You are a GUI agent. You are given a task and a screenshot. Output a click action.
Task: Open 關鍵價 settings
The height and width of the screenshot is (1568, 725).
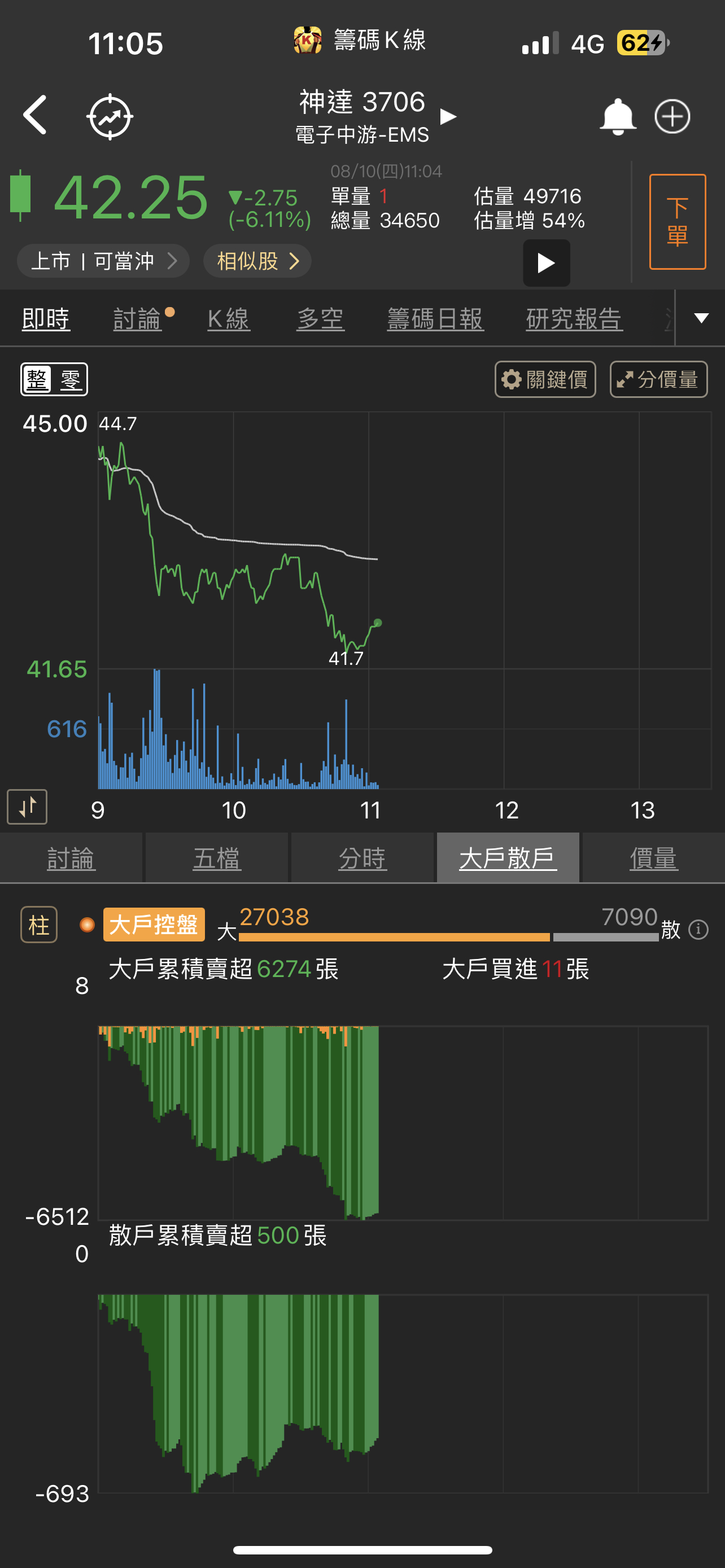point(545,379)
